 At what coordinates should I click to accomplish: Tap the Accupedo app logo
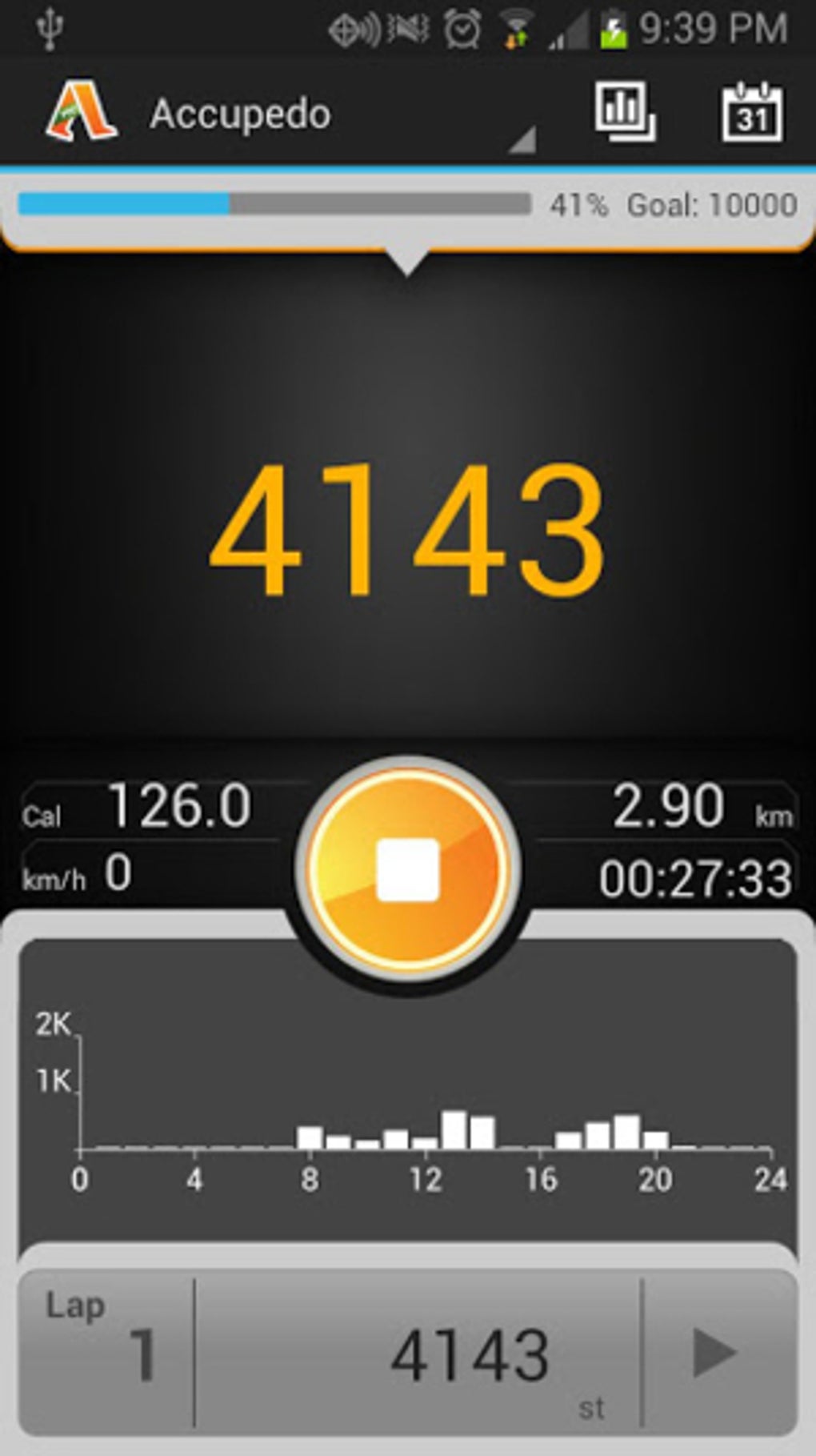82,111
